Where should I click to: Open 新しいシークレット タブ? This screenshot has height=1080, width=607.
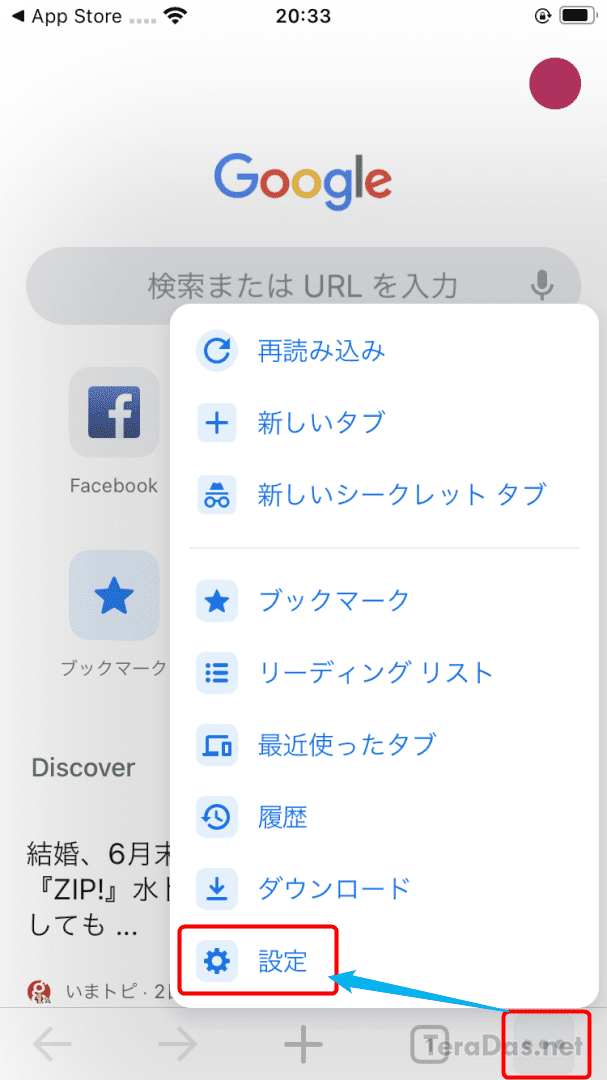(x=384, y=494)
